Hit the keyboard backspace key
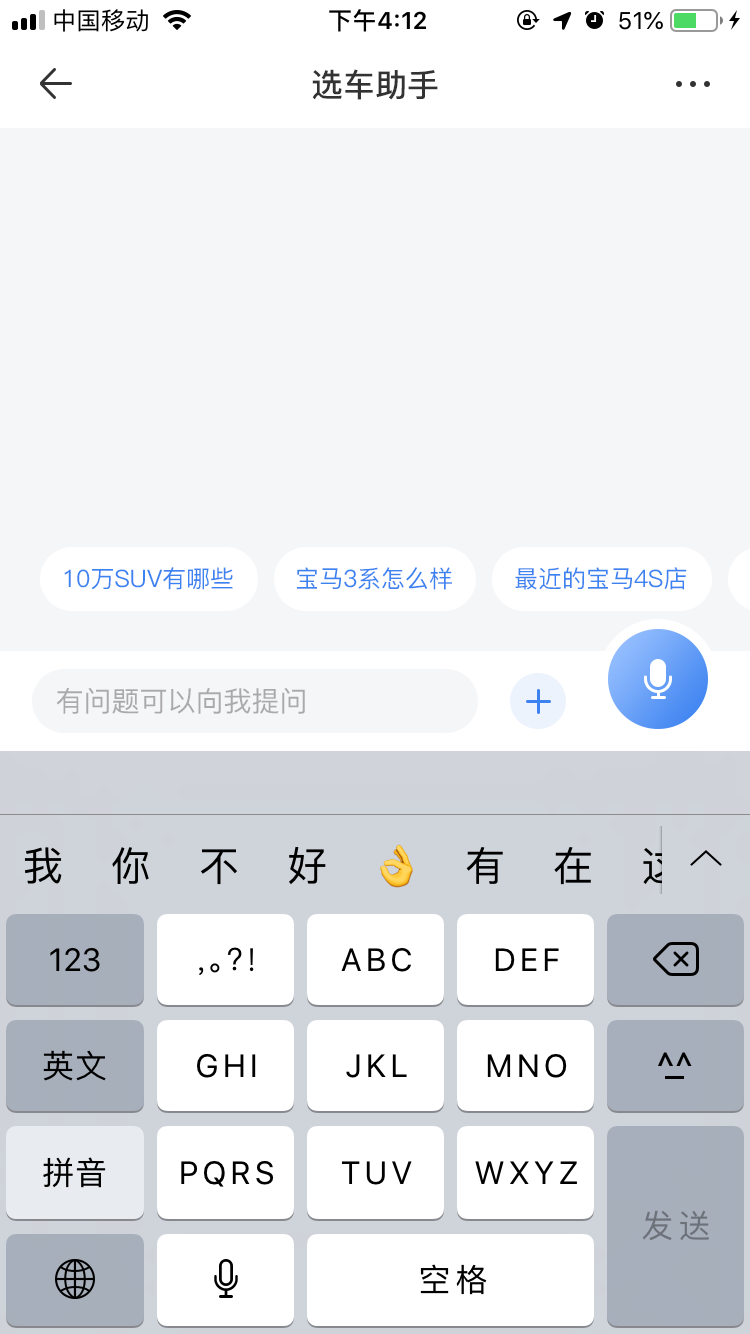 point(675,960)
